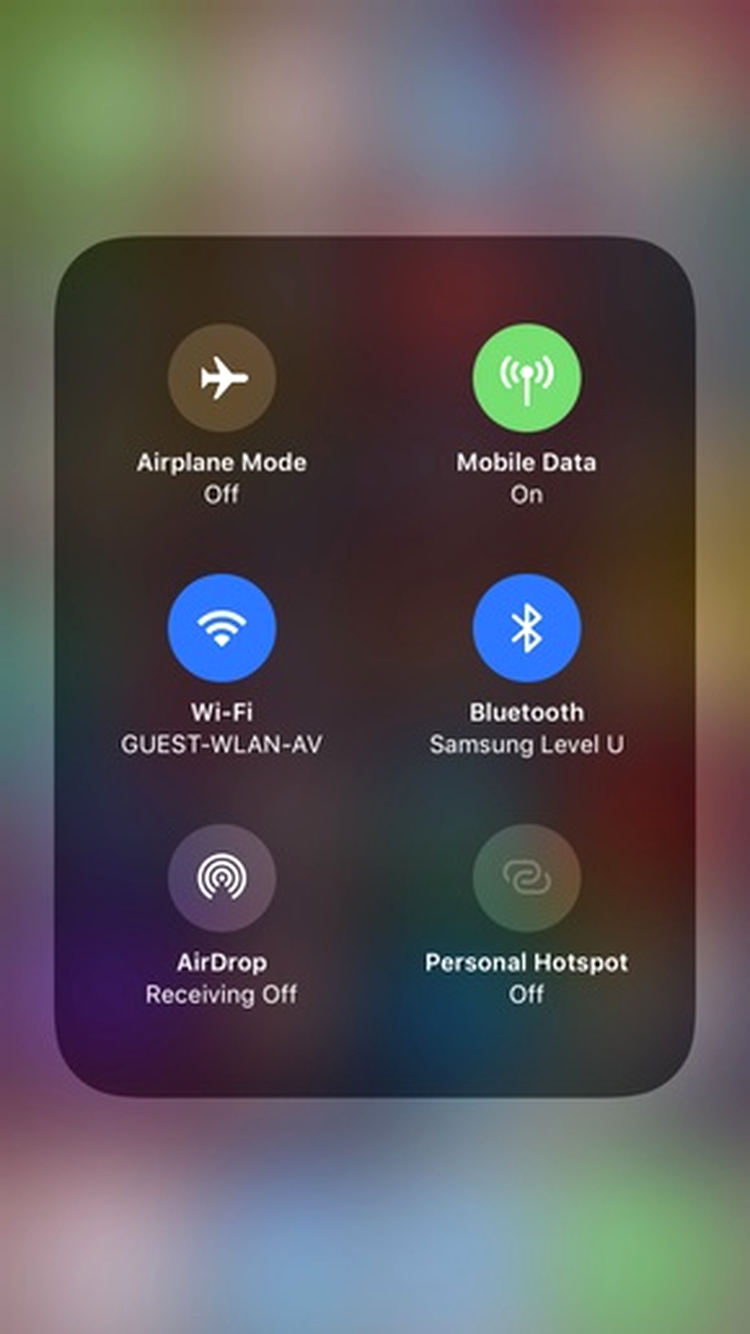Enable Airplane Mode
This screenshot has height=1334, width=750.
point(222,378)
